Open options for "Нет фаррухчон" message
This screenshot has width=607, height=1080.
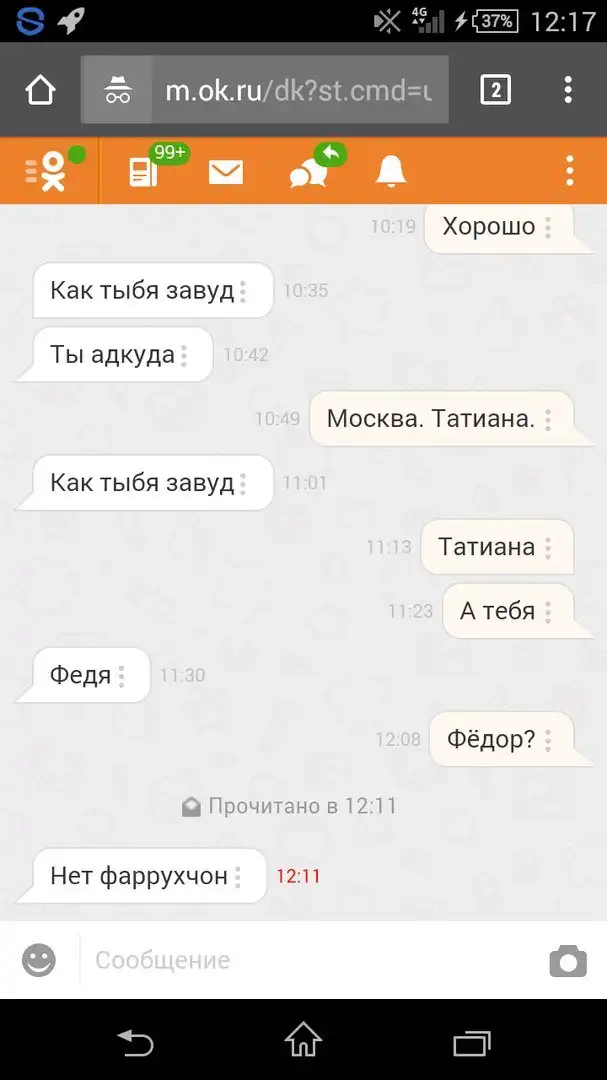click(x=239, y=877)
